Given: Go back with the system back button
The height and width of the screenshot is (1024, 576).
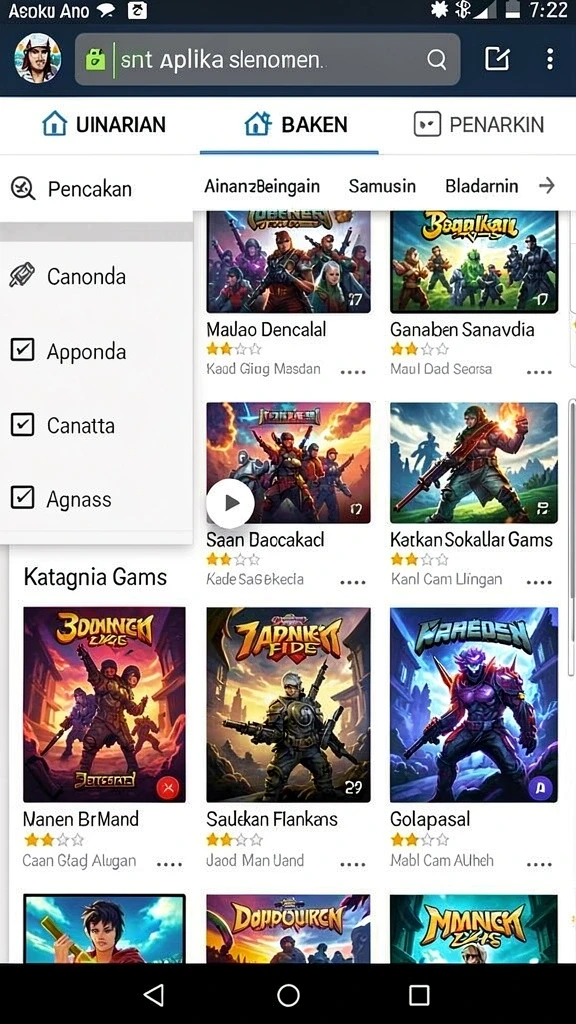Looking at the screenshot, I should [153, 995].
